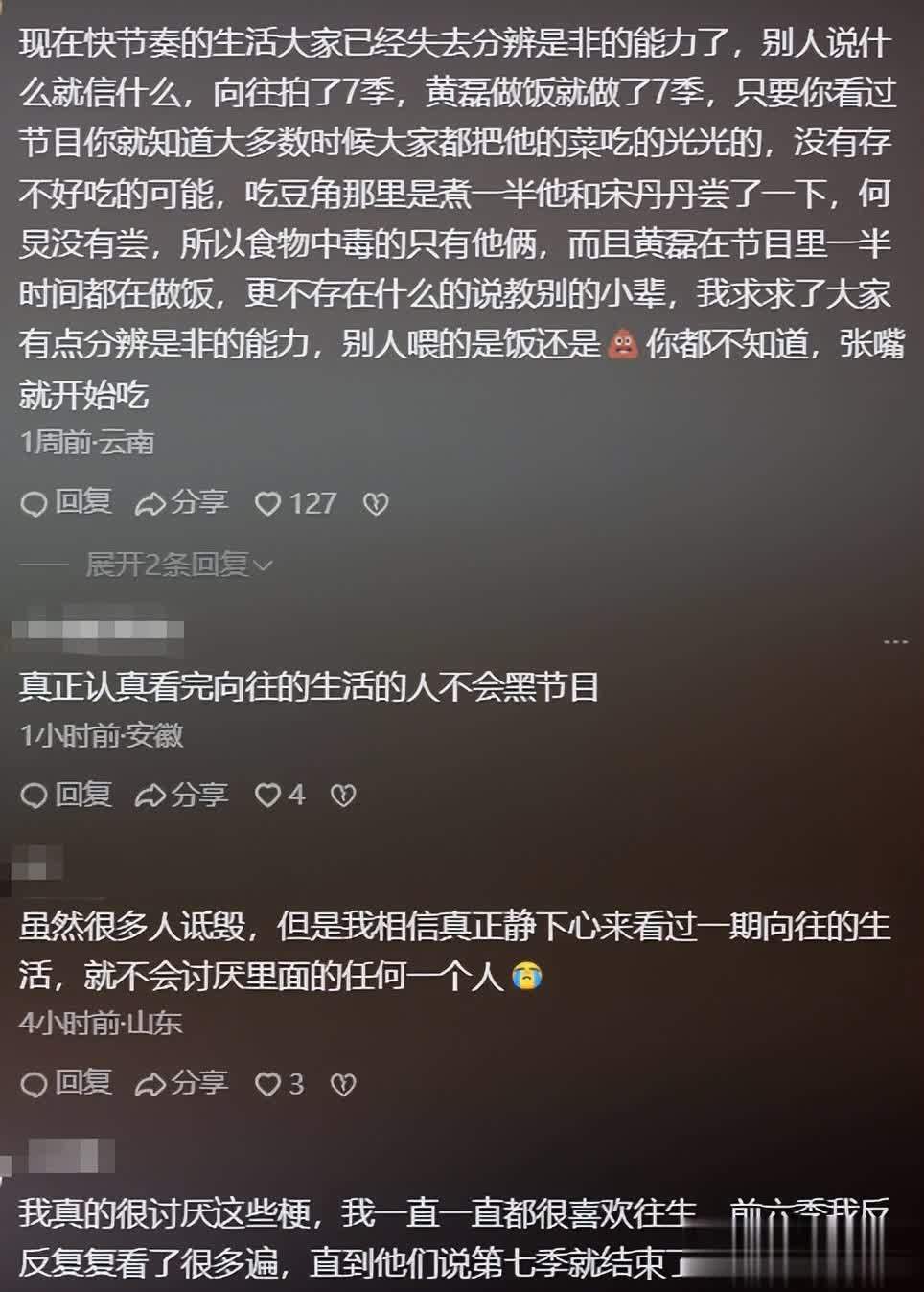Reply to the comment from 山东
Image resolution: width=924 pixels, height=1292 pixels.
pos(65,1084)
